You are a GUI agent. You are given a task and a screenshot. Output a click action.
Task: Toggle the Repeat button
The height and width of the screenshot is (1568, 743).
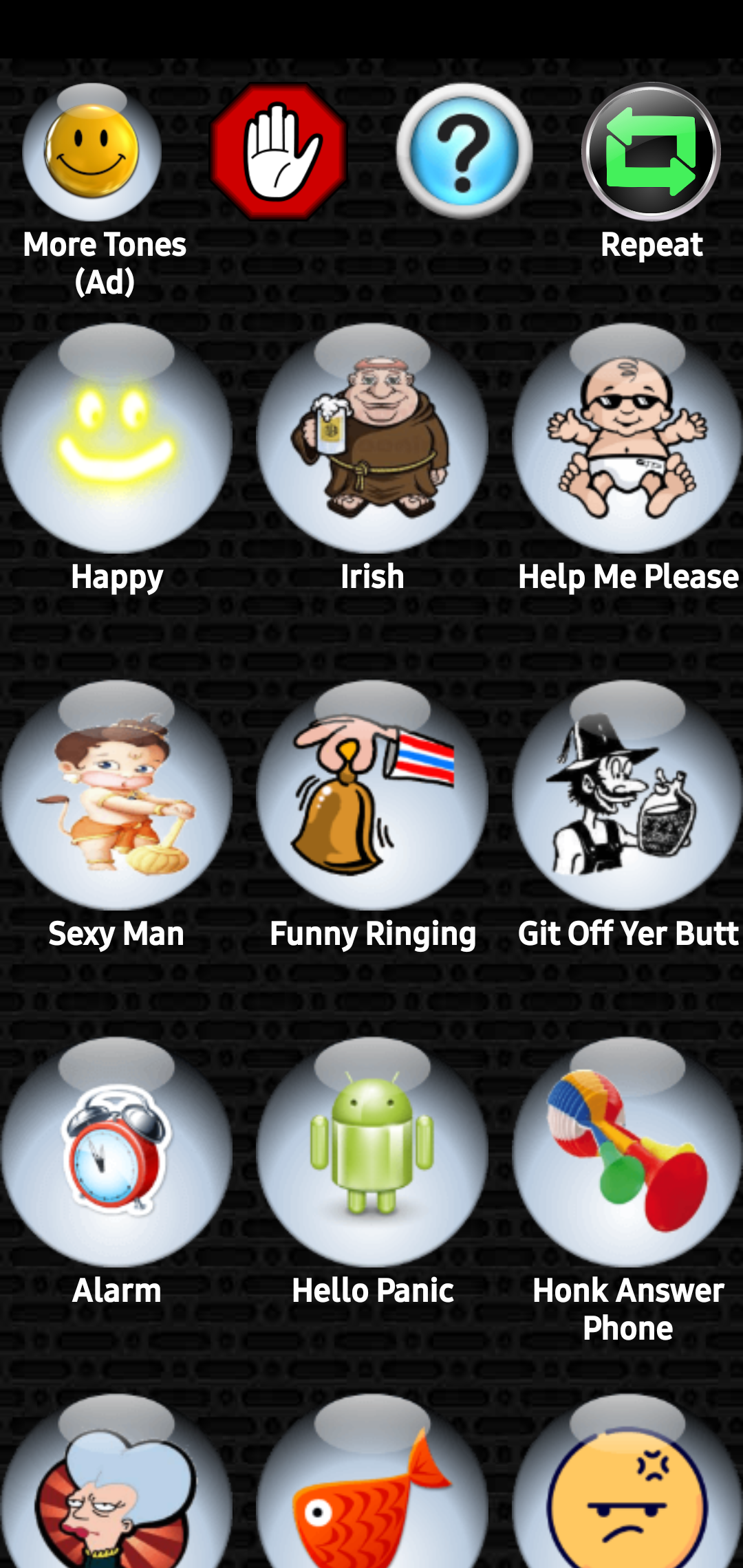[x=651, y=153]
